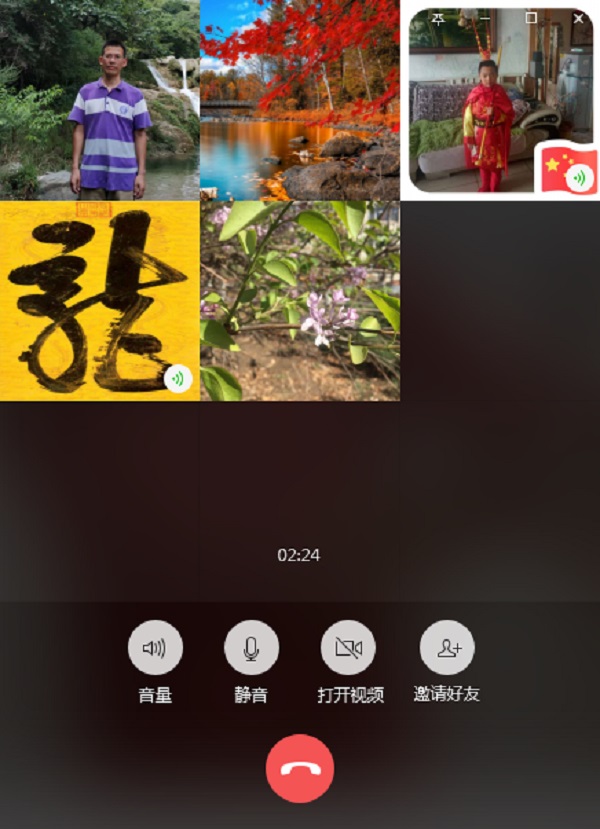The image size is (600, 829).
Task: Turn on video (打开视频)
Action: pyautogui.click(x=348, y=648)
